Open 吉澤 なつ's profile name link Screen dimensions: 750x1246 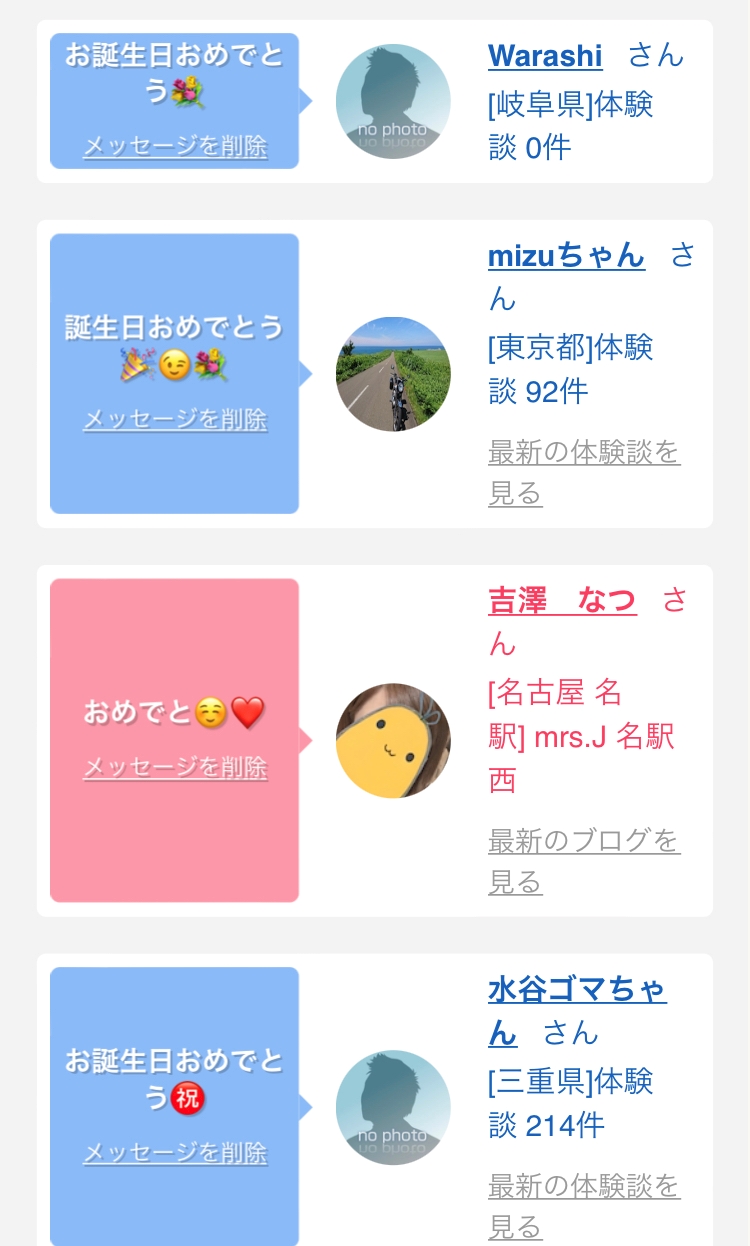point(562,600)
